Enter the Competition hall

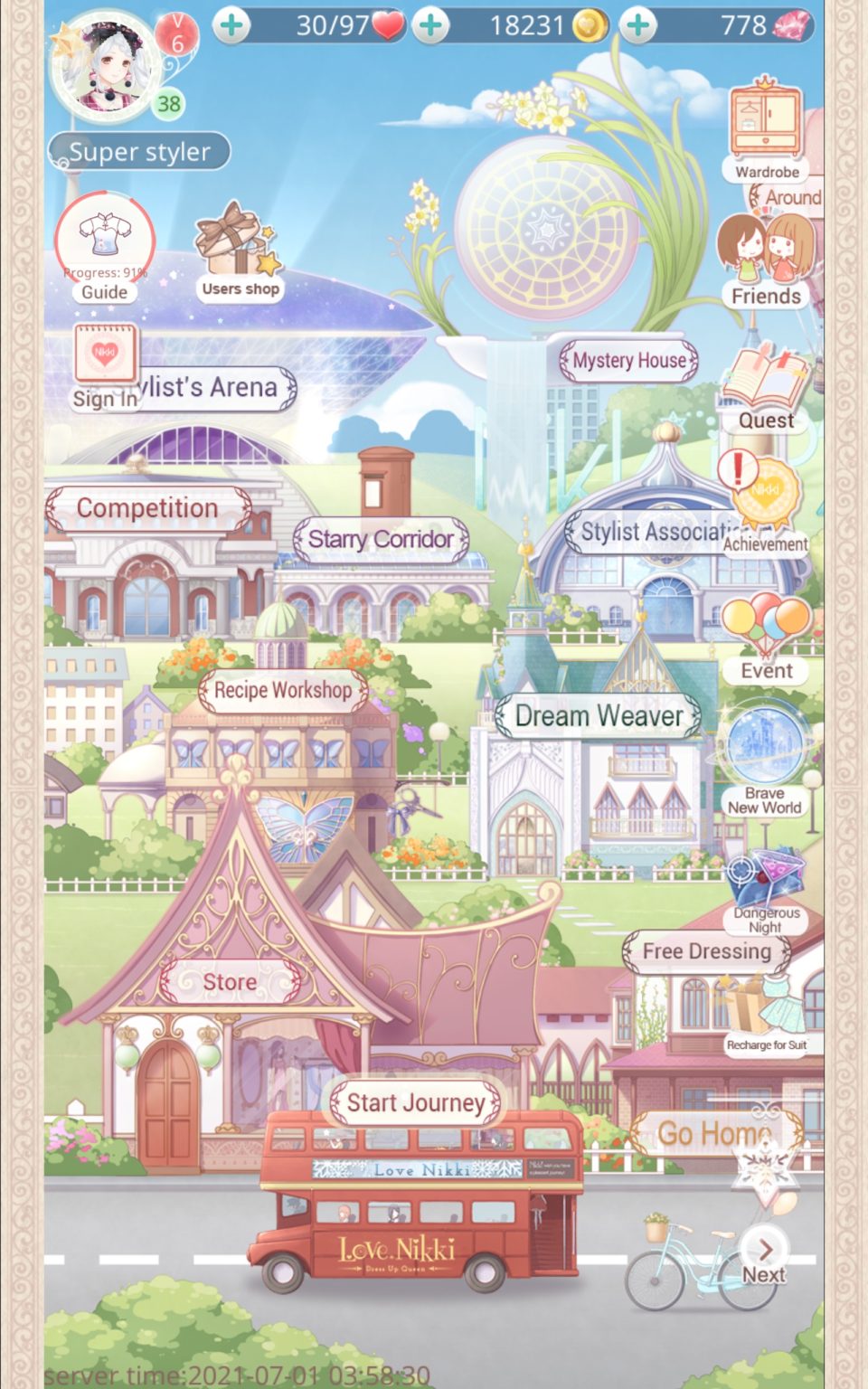pyautogui.click(x=147, y=508)
